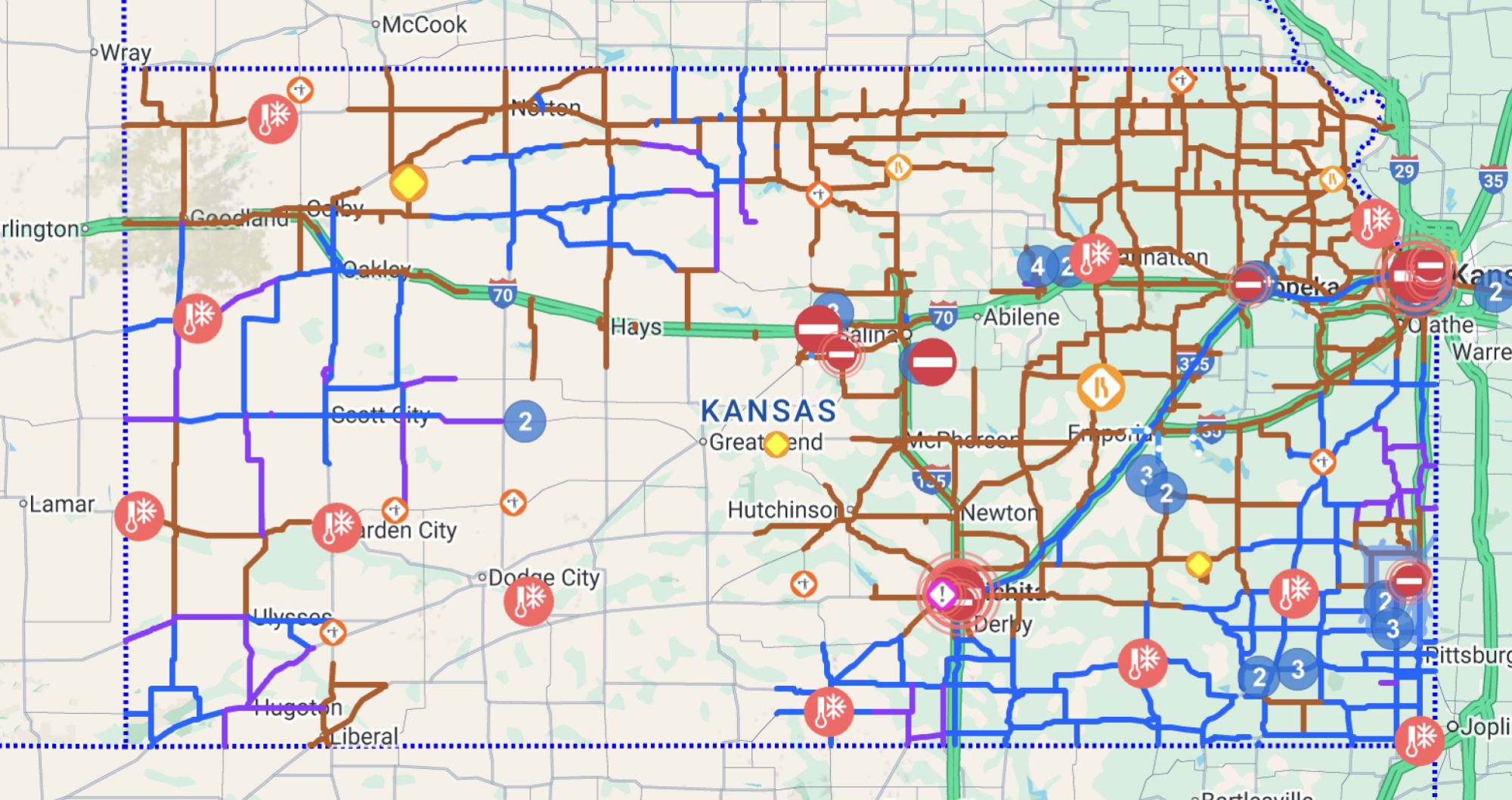
Task: Tap the road closure marker at Topeka
Action: (x=1247, y=284)
